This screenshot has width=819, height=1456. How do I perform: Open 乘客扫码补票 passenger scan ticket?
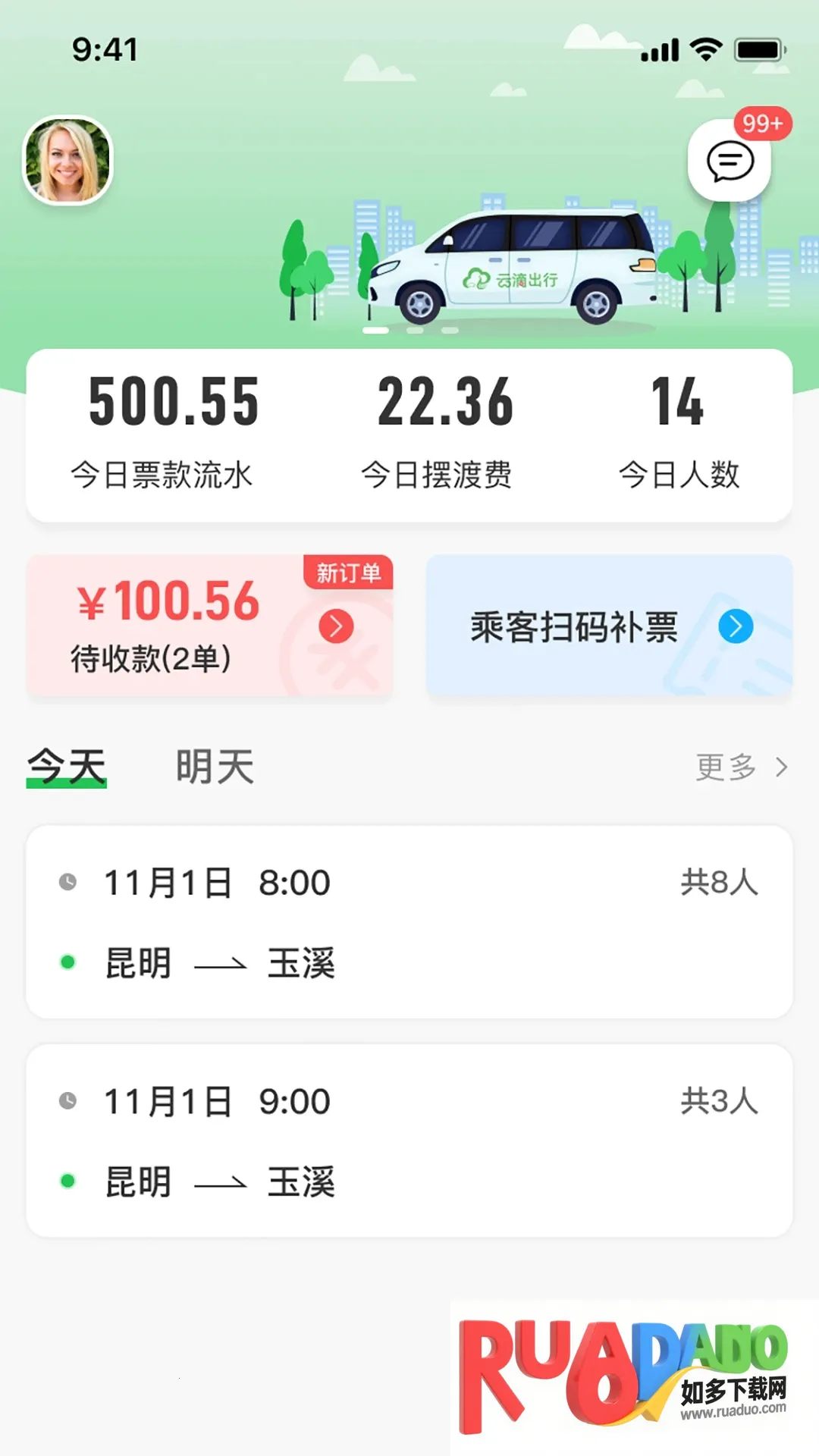click(x=609, y=626)
